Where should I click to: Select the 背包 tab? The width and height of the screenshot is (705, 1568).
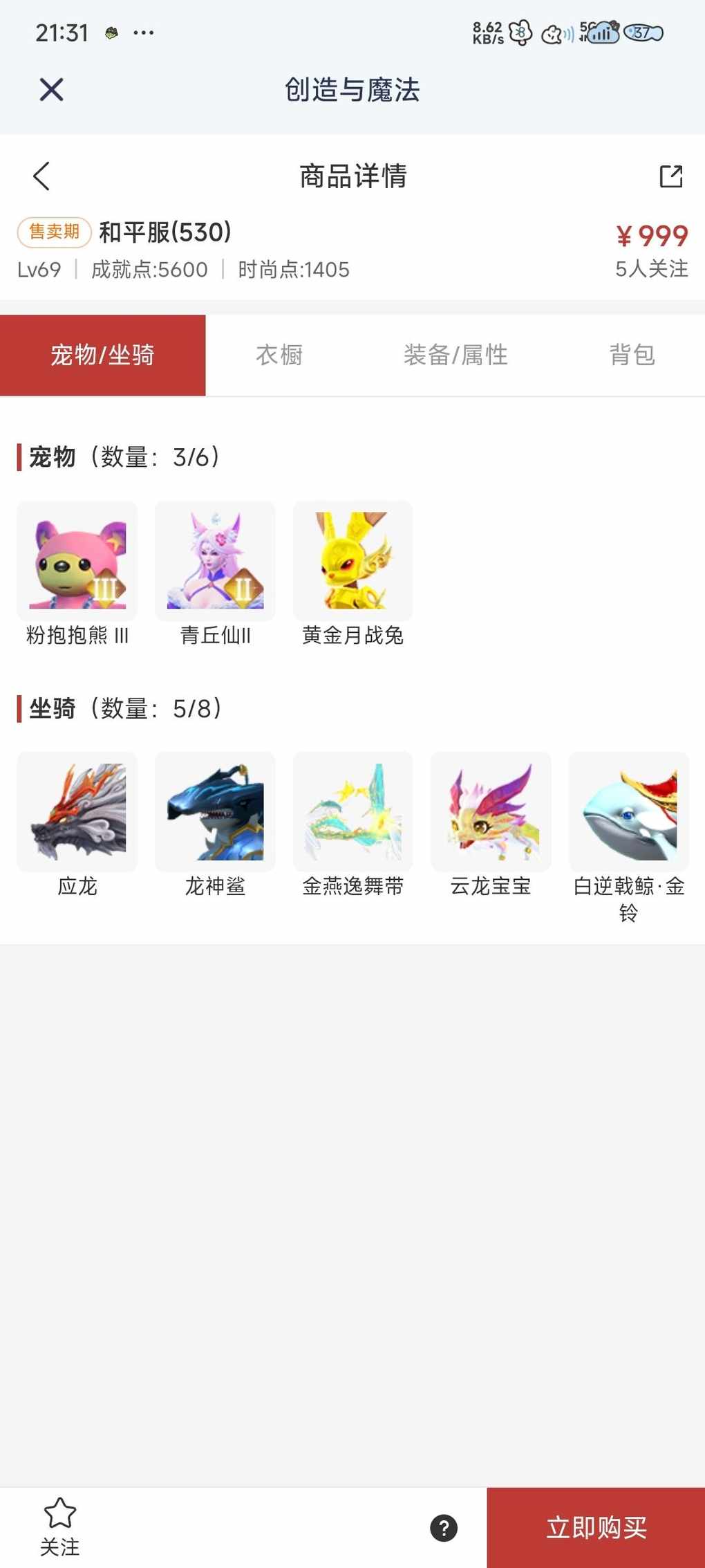(632, 356)
